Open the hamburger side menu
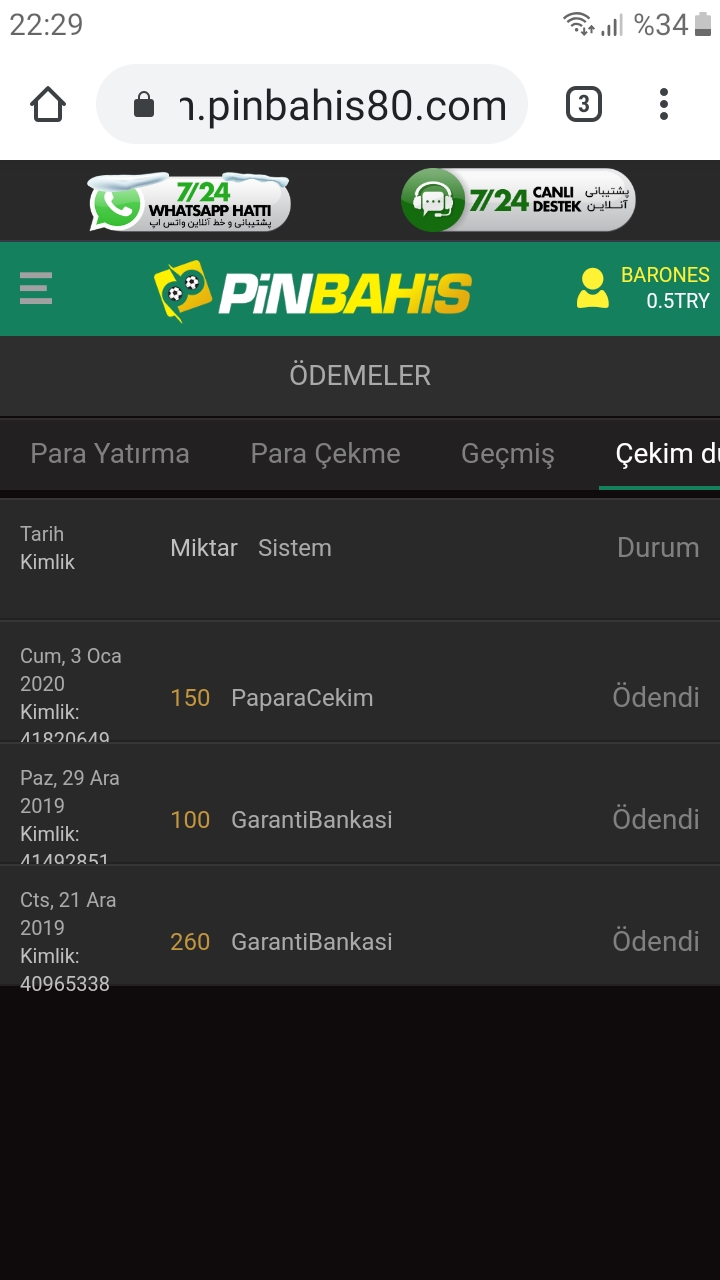 [x=36, y=289]
